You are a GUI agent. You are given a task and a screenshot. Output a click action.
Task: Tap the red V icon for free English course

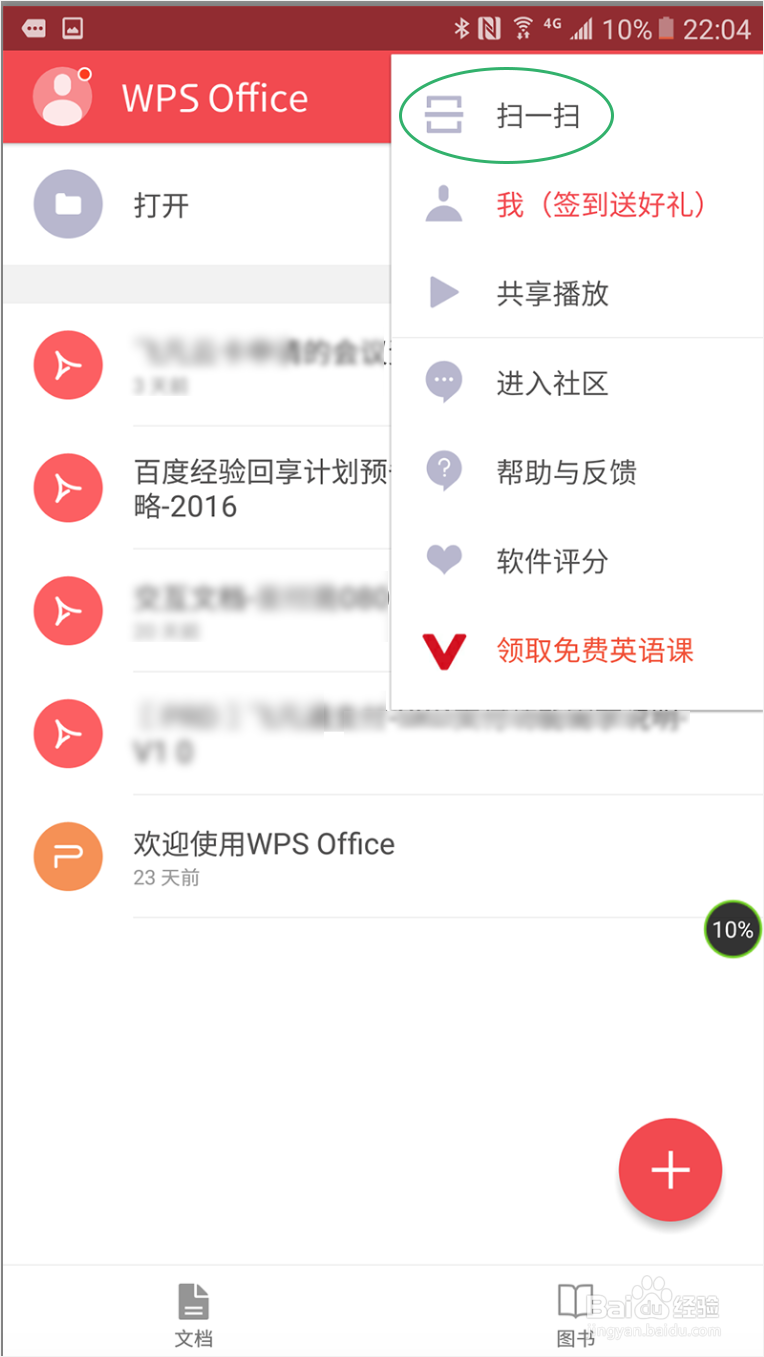tap(445, 650)
